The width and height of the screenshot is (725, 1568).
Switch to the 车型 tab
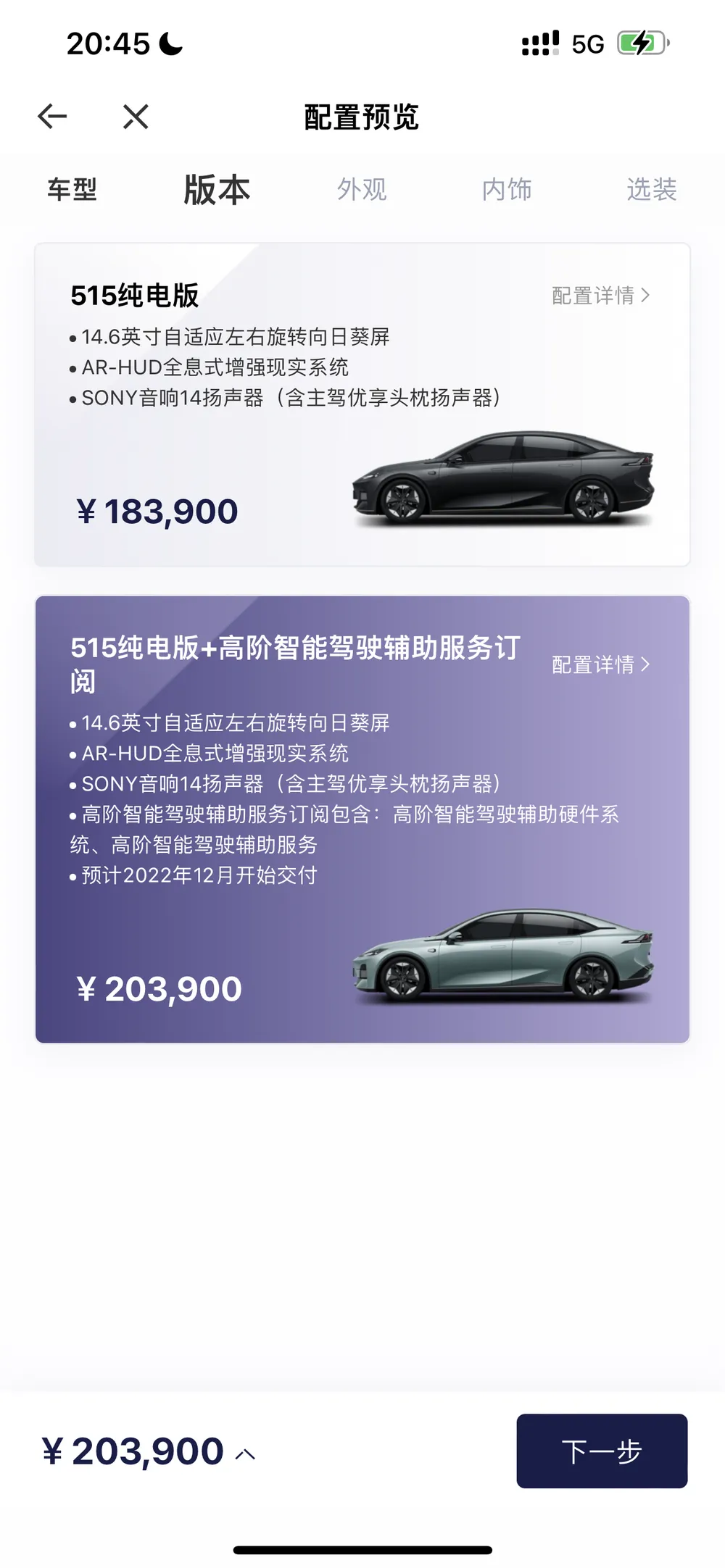[x=72, y=190]
